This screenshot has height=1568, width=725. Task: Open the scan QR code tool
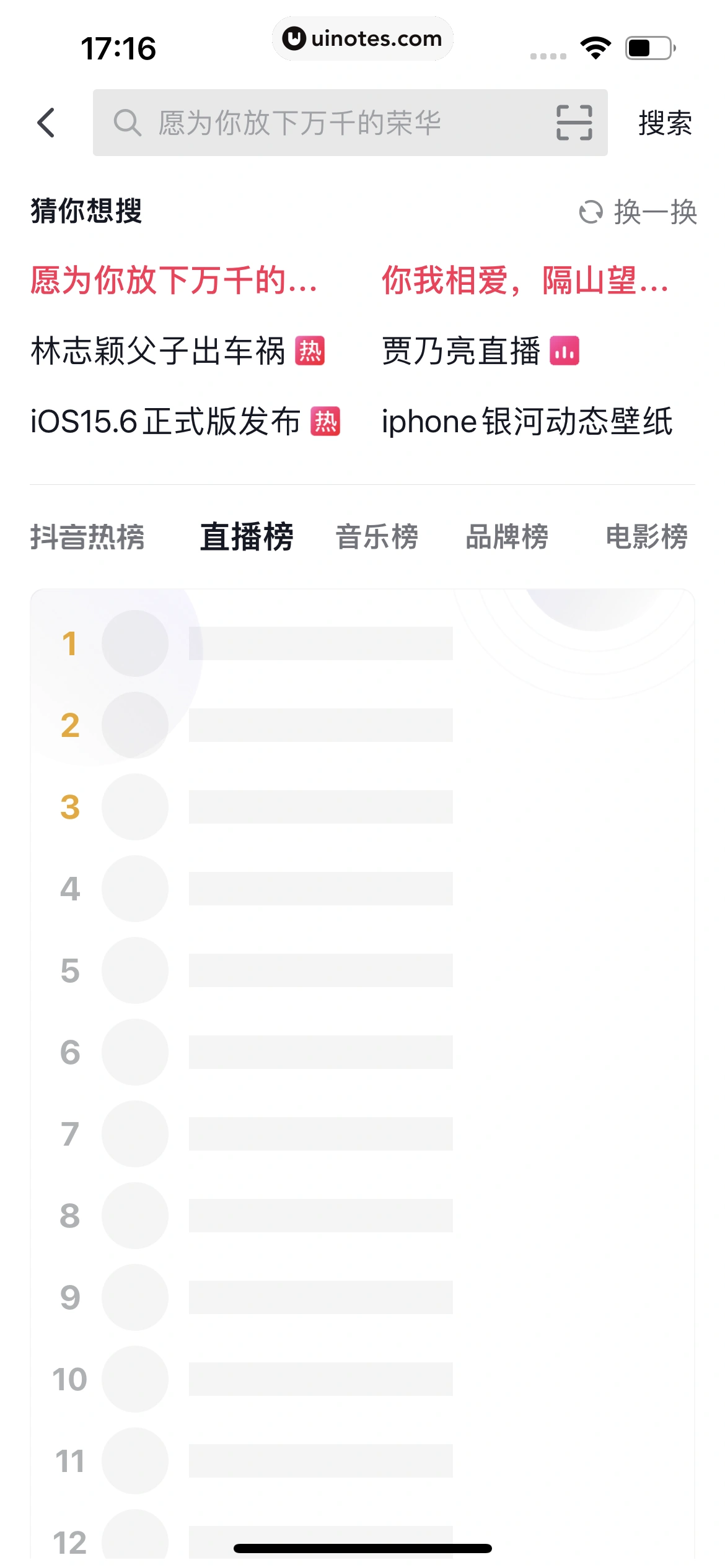pos(573,123)
